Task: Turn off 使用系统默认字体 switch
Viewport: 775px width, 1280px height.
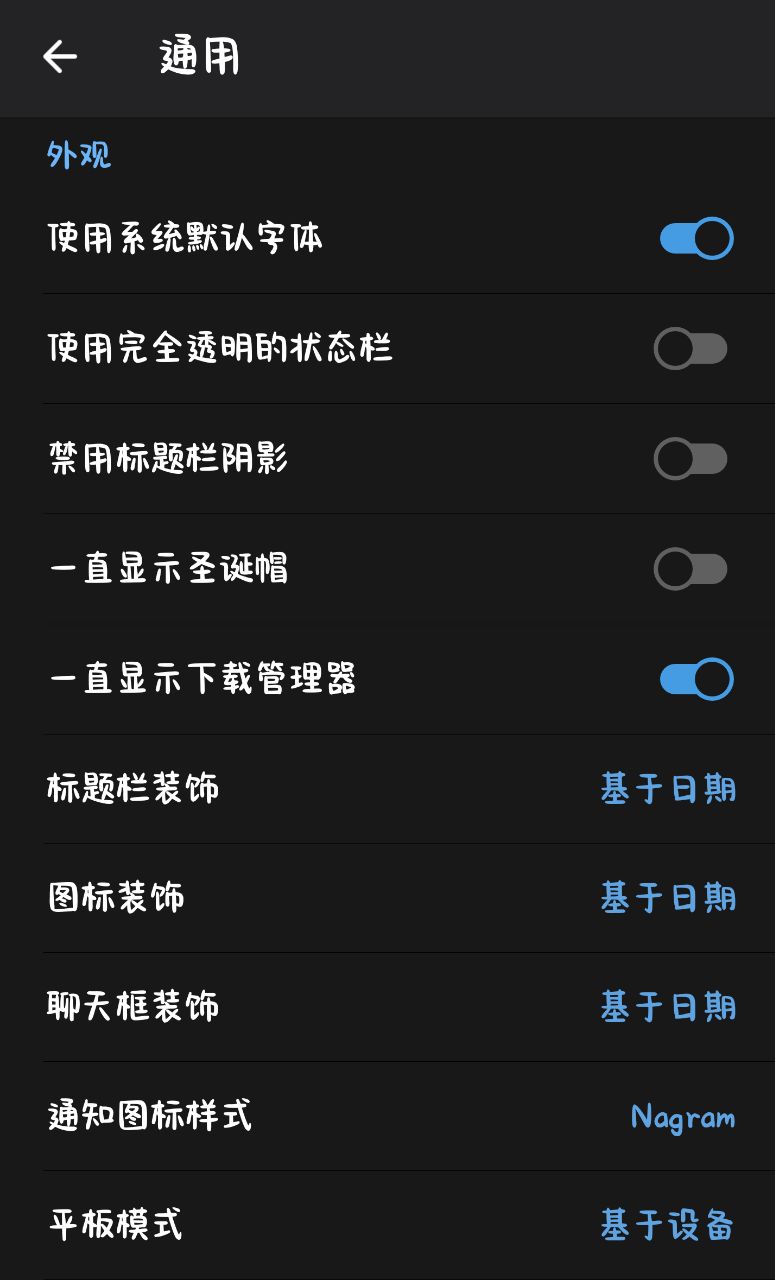Action: pyautogui.click(x=696, y=239)
